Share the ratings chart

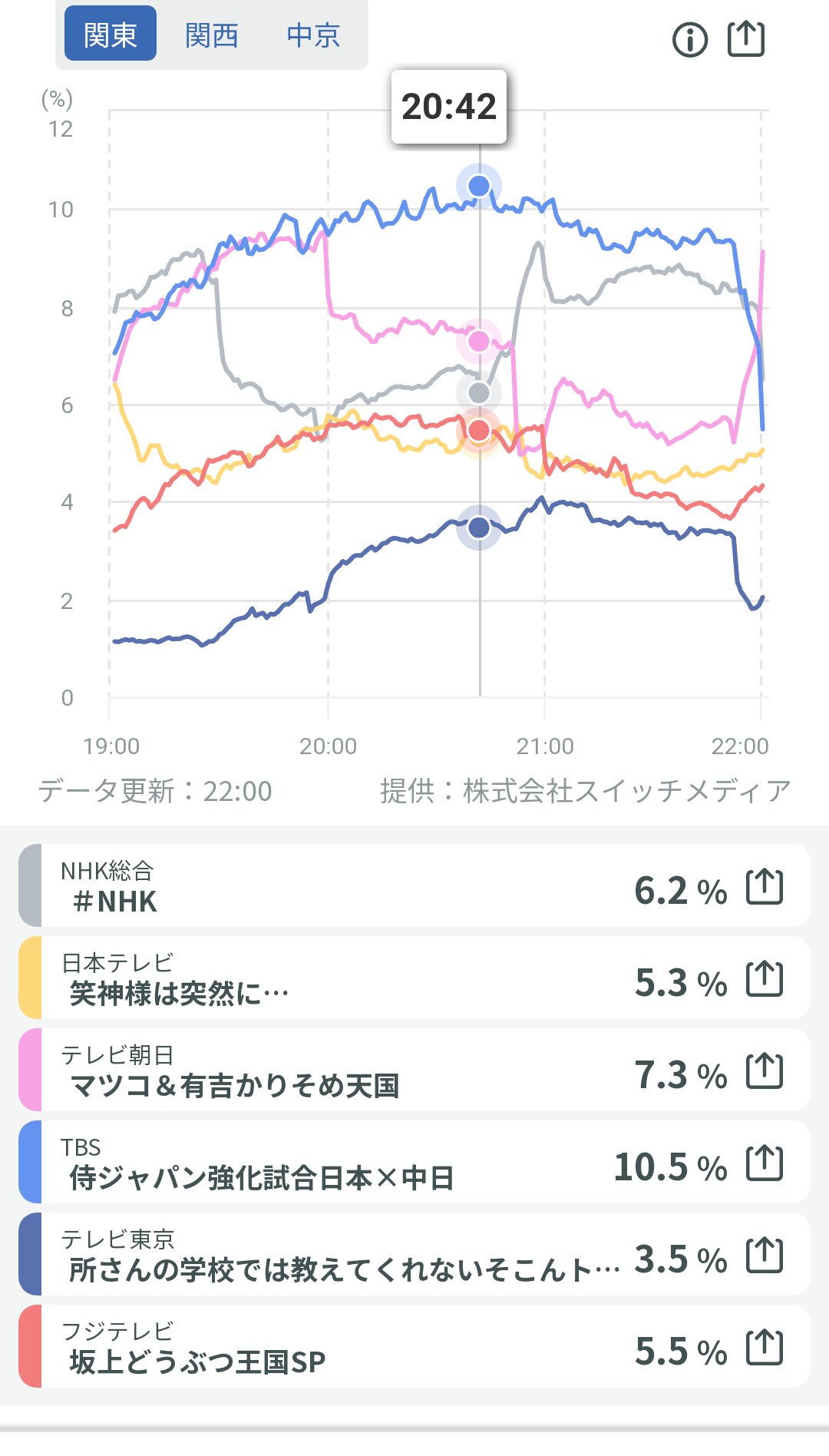tap(745, 39)
